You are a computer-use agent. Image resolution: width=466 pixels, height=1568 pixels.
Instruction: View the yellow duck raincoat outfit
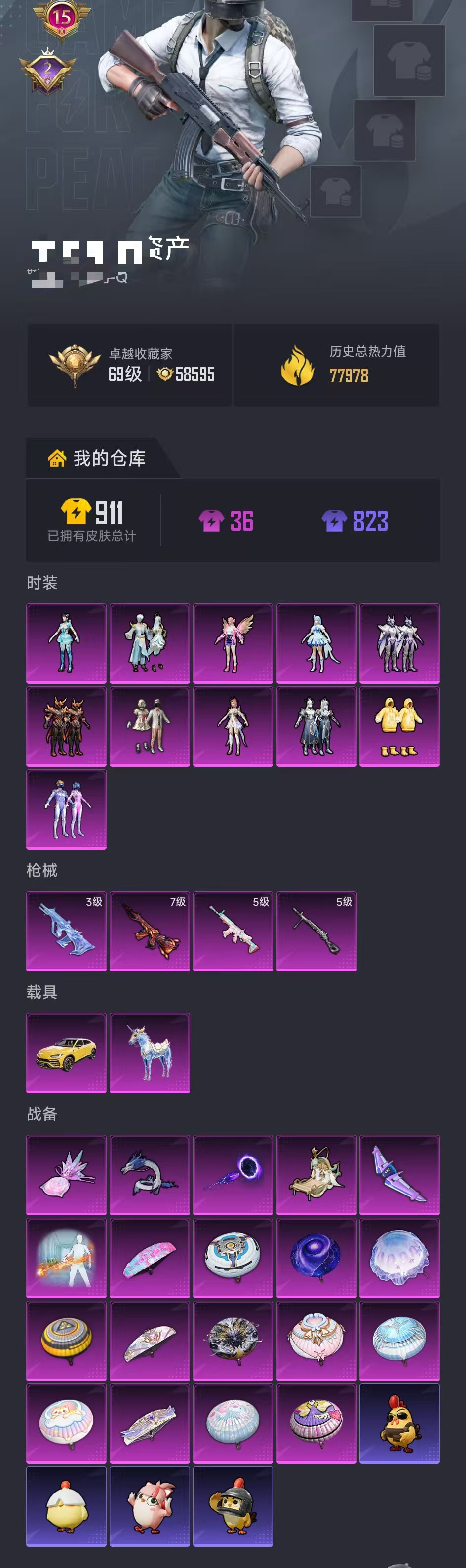pos(399,726)
